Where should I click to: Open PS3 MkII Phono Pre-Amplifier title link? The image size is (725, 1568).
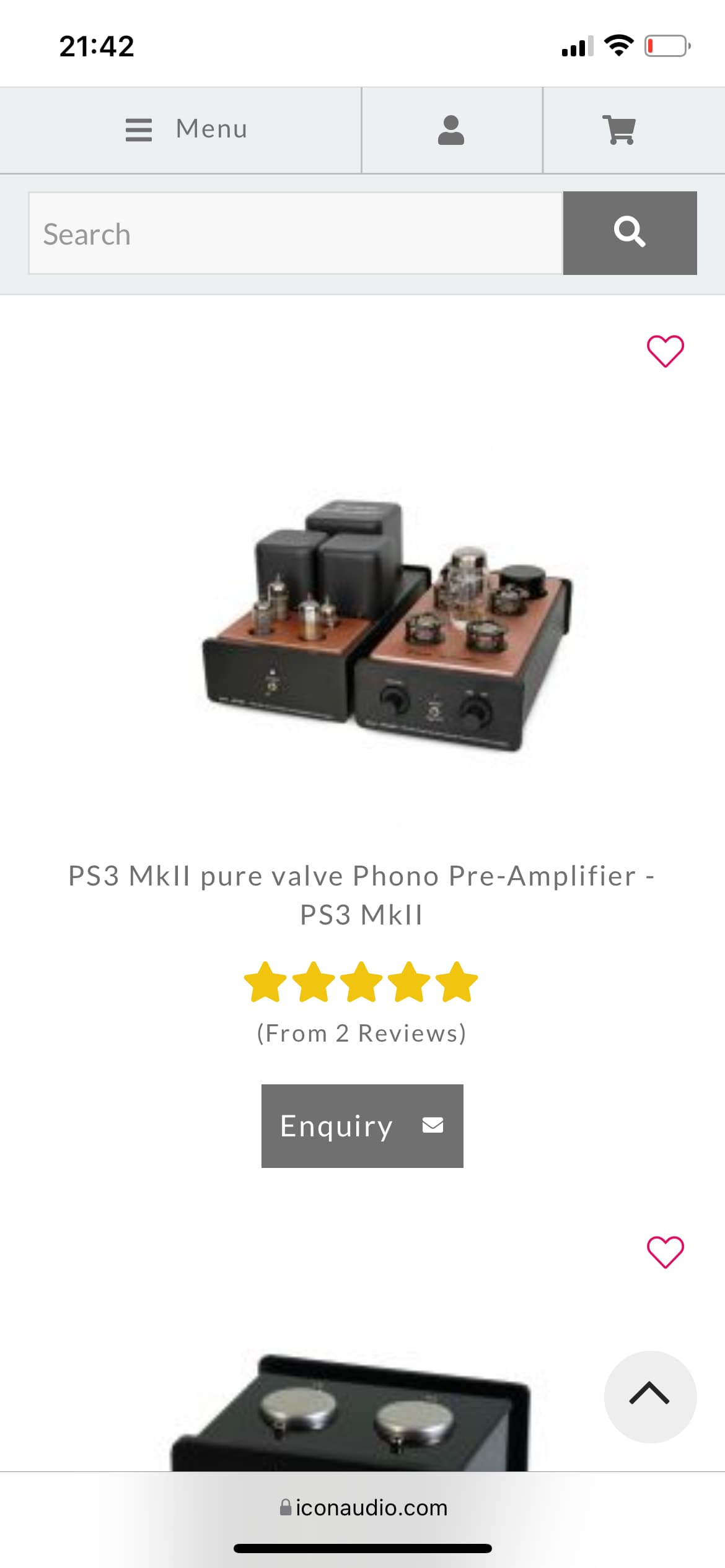362,895
